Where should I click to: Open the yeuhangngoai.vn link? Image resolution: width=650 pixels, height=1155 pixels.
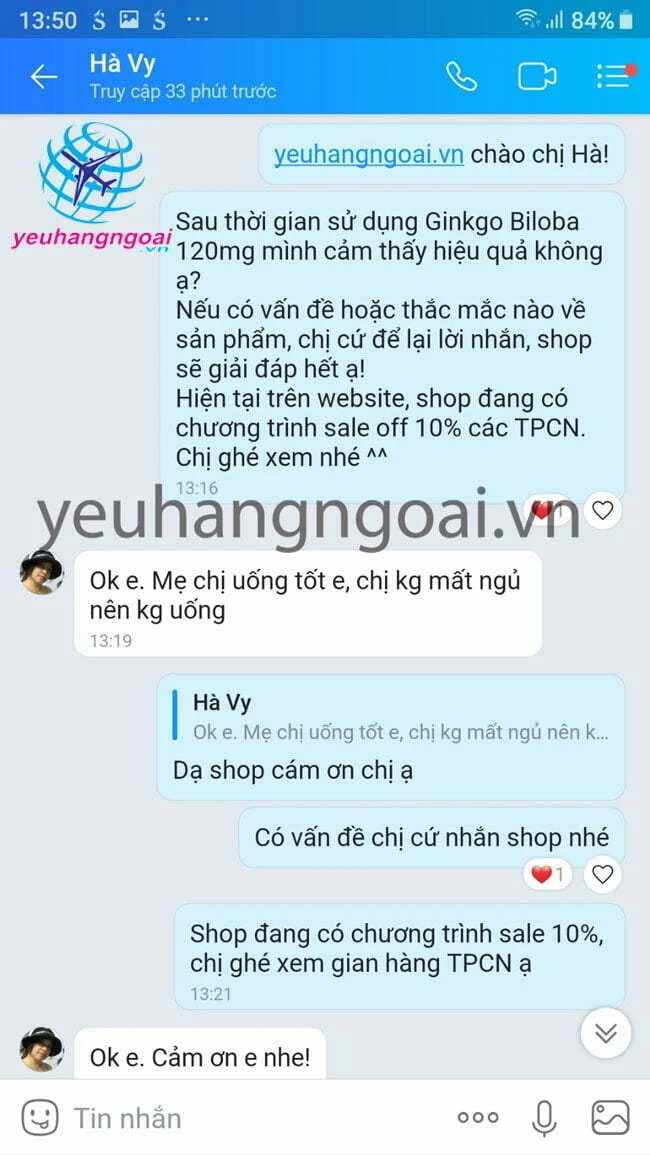click(368, 155)
